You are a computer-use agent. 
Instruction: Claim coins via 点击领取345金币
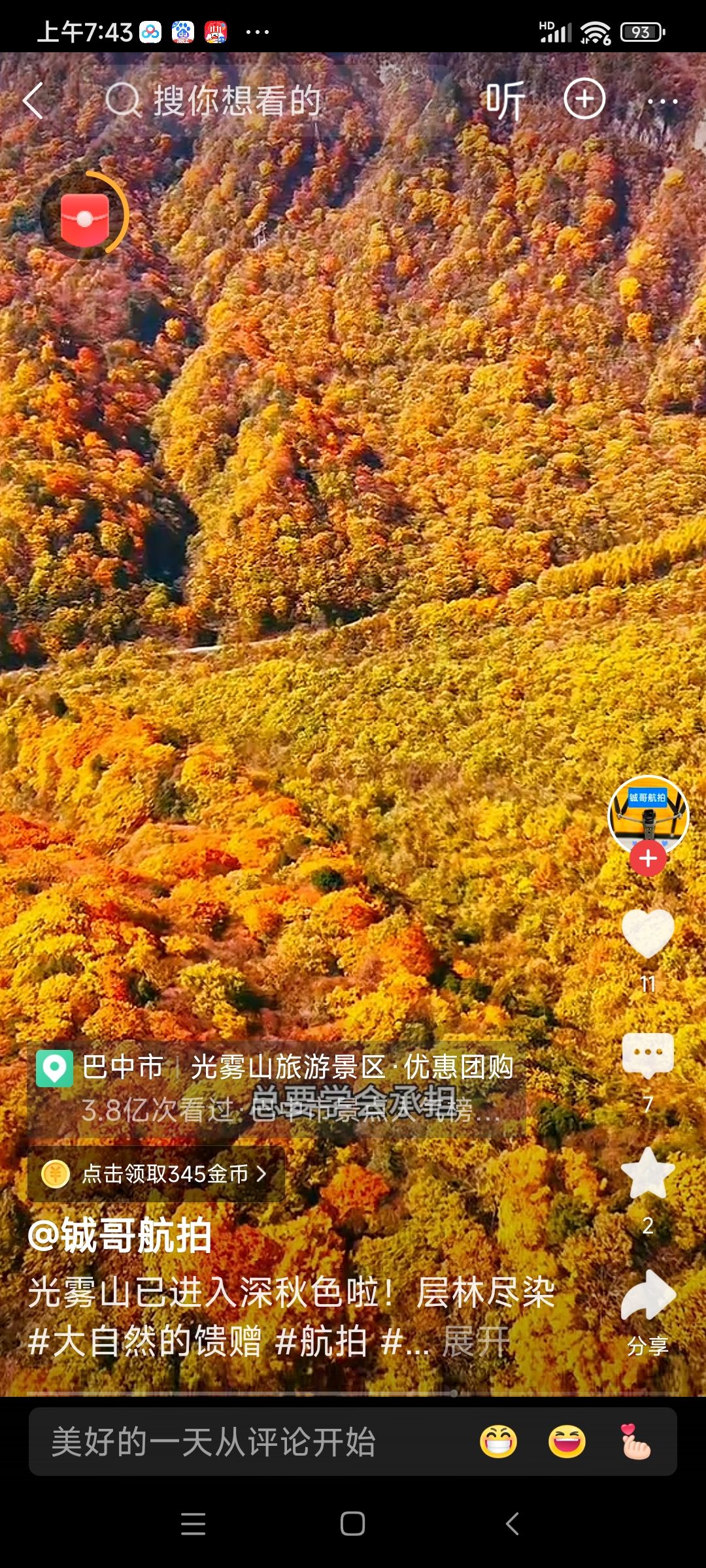pyautogui.click(x=156, y=1174)
